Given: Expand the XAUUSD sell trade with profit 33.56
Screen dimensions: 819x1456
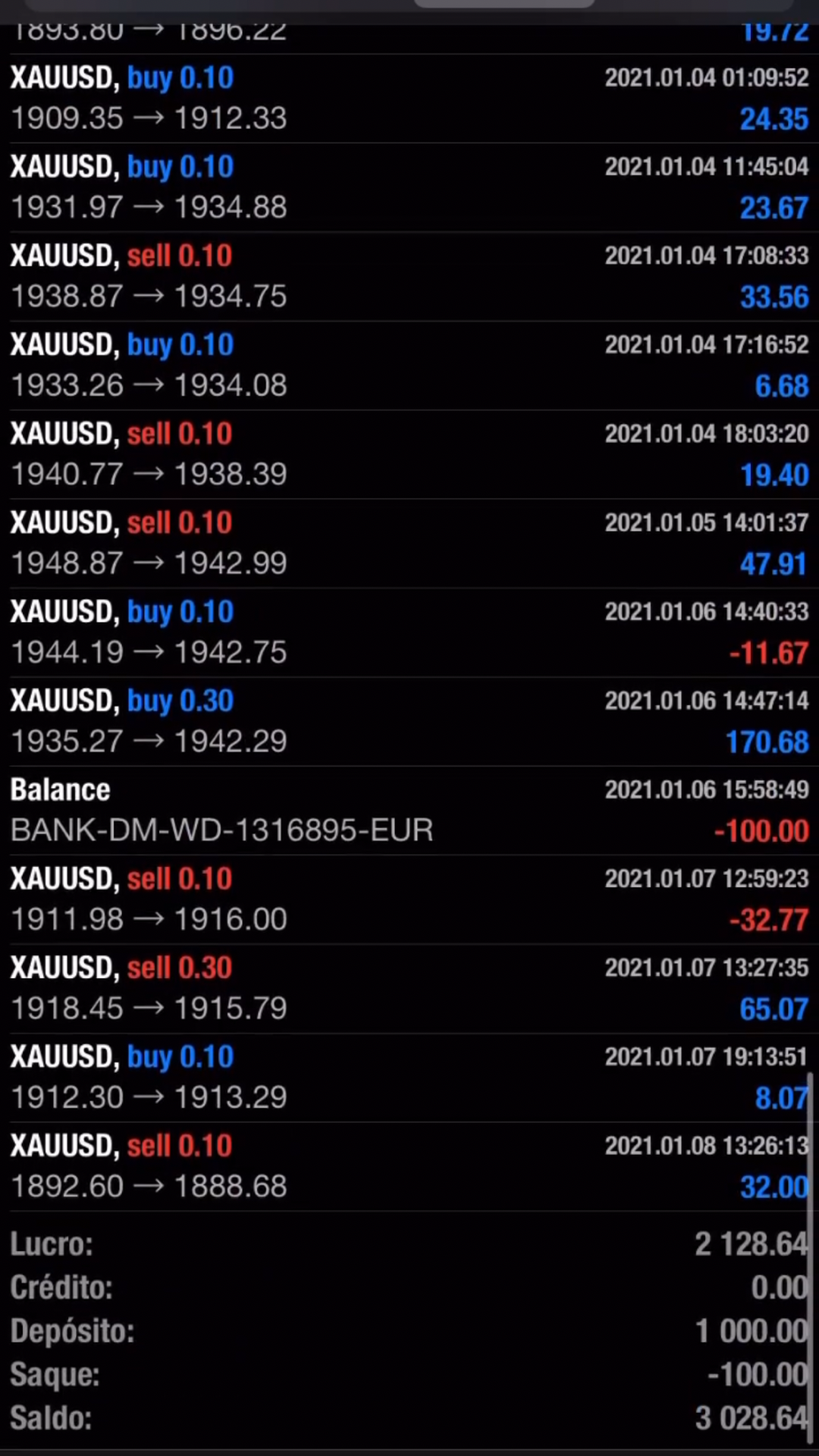Looking at the screenshot, I should pyautogui.click(x=409, y=276).
